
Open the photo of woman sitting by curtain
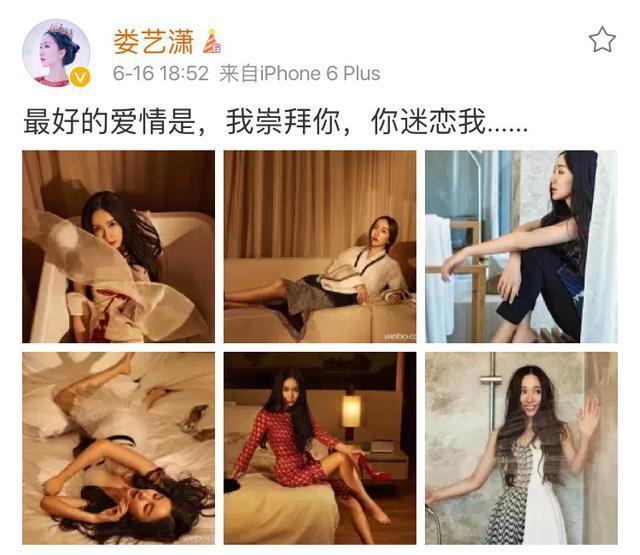521,246
